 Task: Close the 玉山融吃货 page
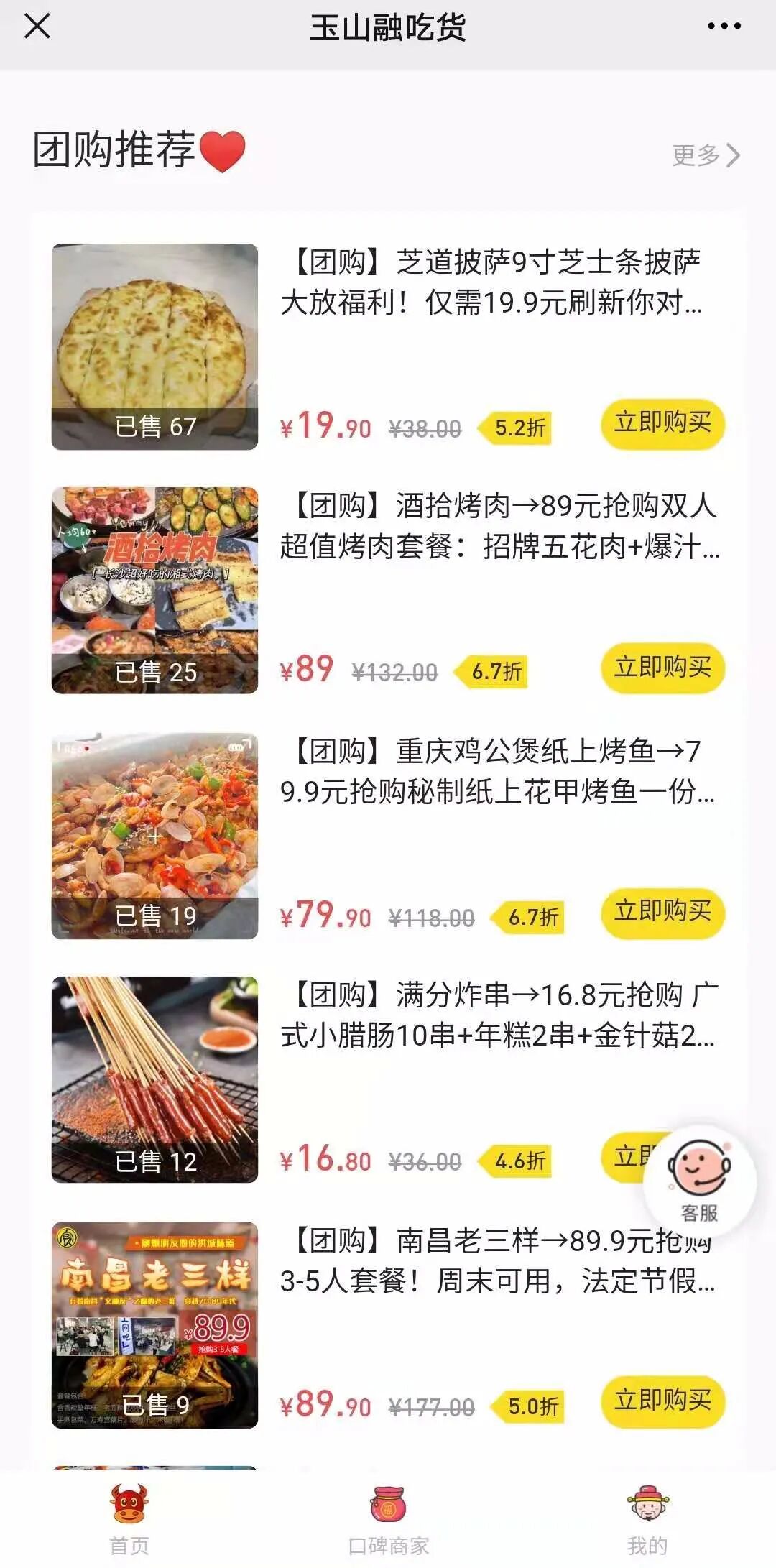37,27
